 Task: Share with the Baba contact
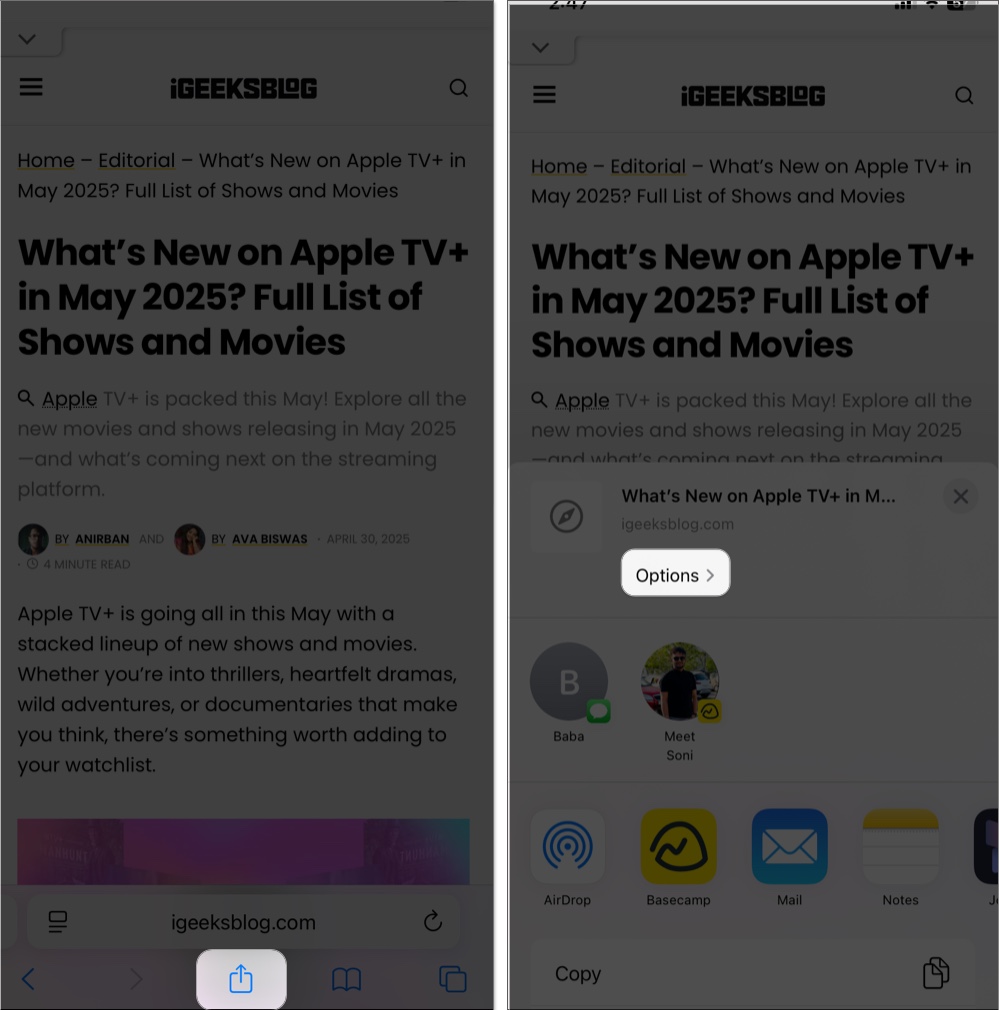coord(568,682)
